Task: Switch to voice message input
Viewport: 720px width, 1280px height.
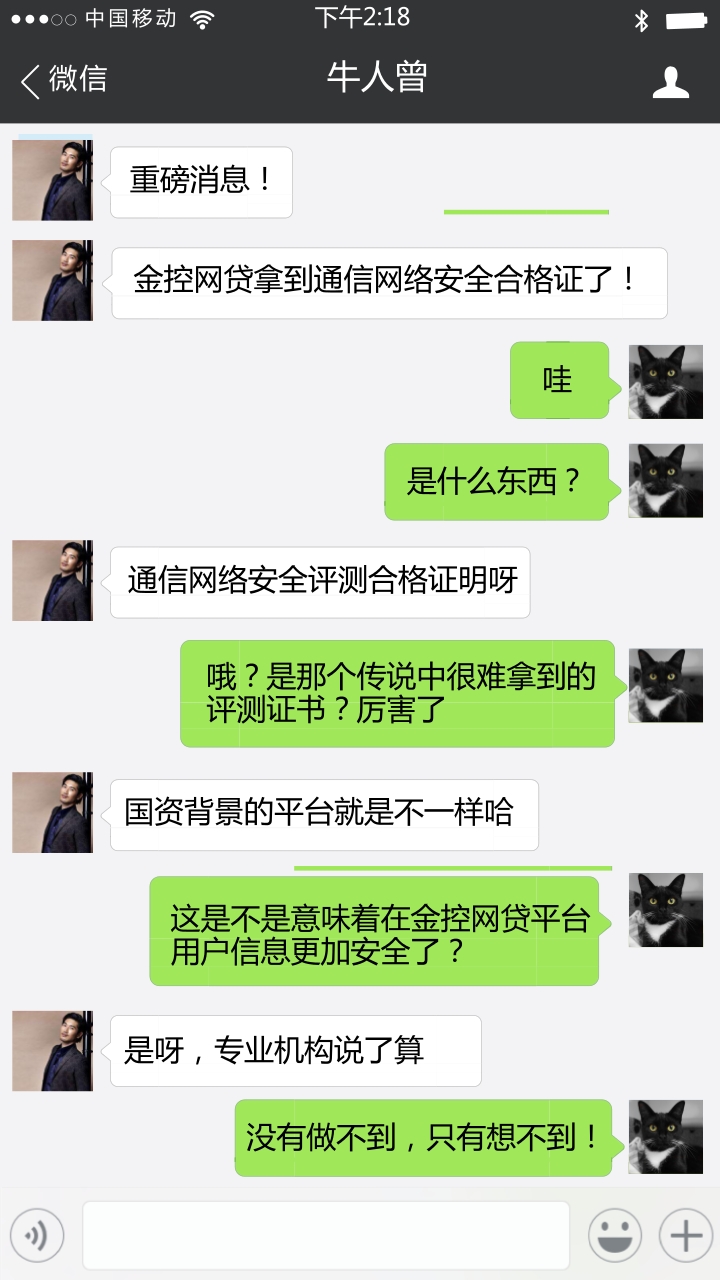Action: (37, 1236)
